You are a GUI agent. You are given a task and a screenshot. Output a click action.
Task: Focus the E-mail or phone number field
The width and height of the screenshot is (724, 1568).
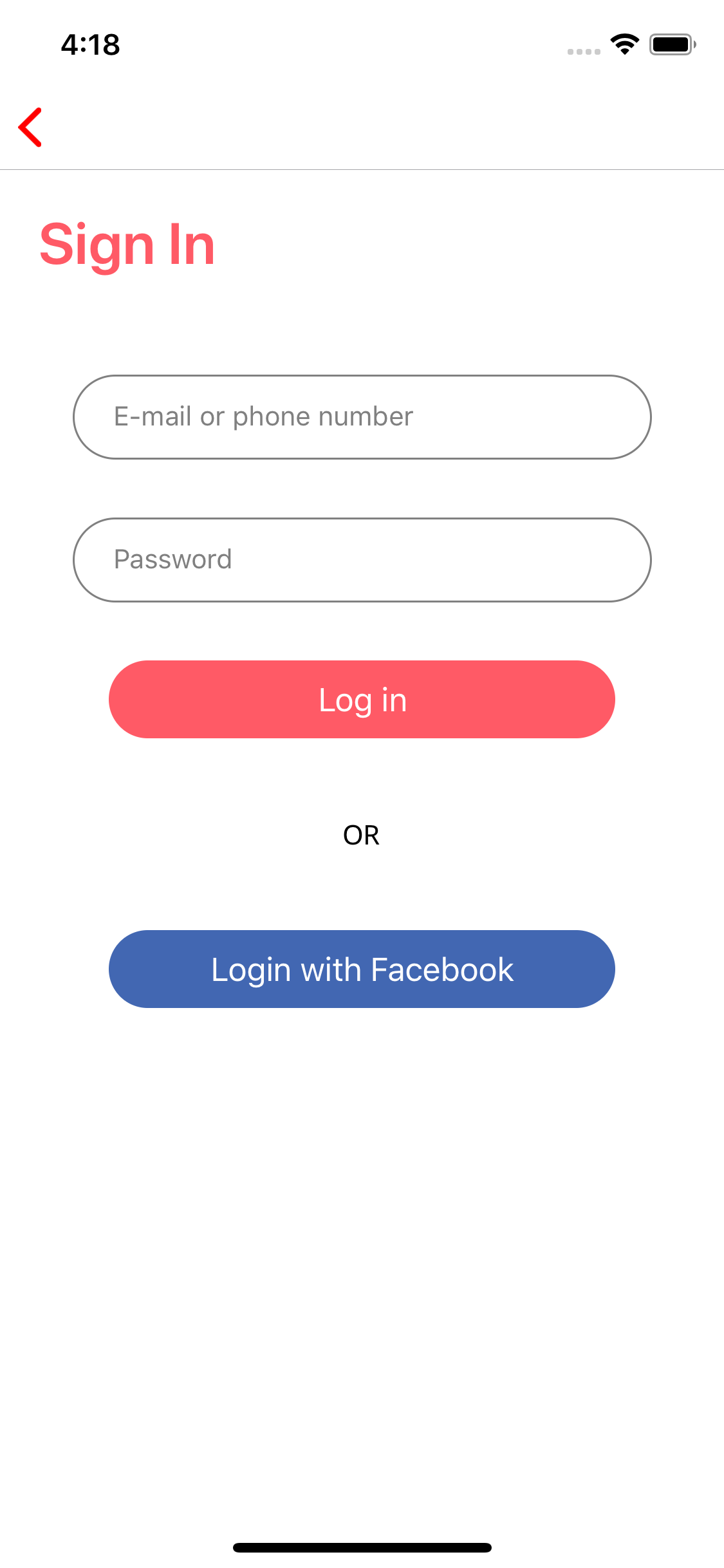pos(362,417)
